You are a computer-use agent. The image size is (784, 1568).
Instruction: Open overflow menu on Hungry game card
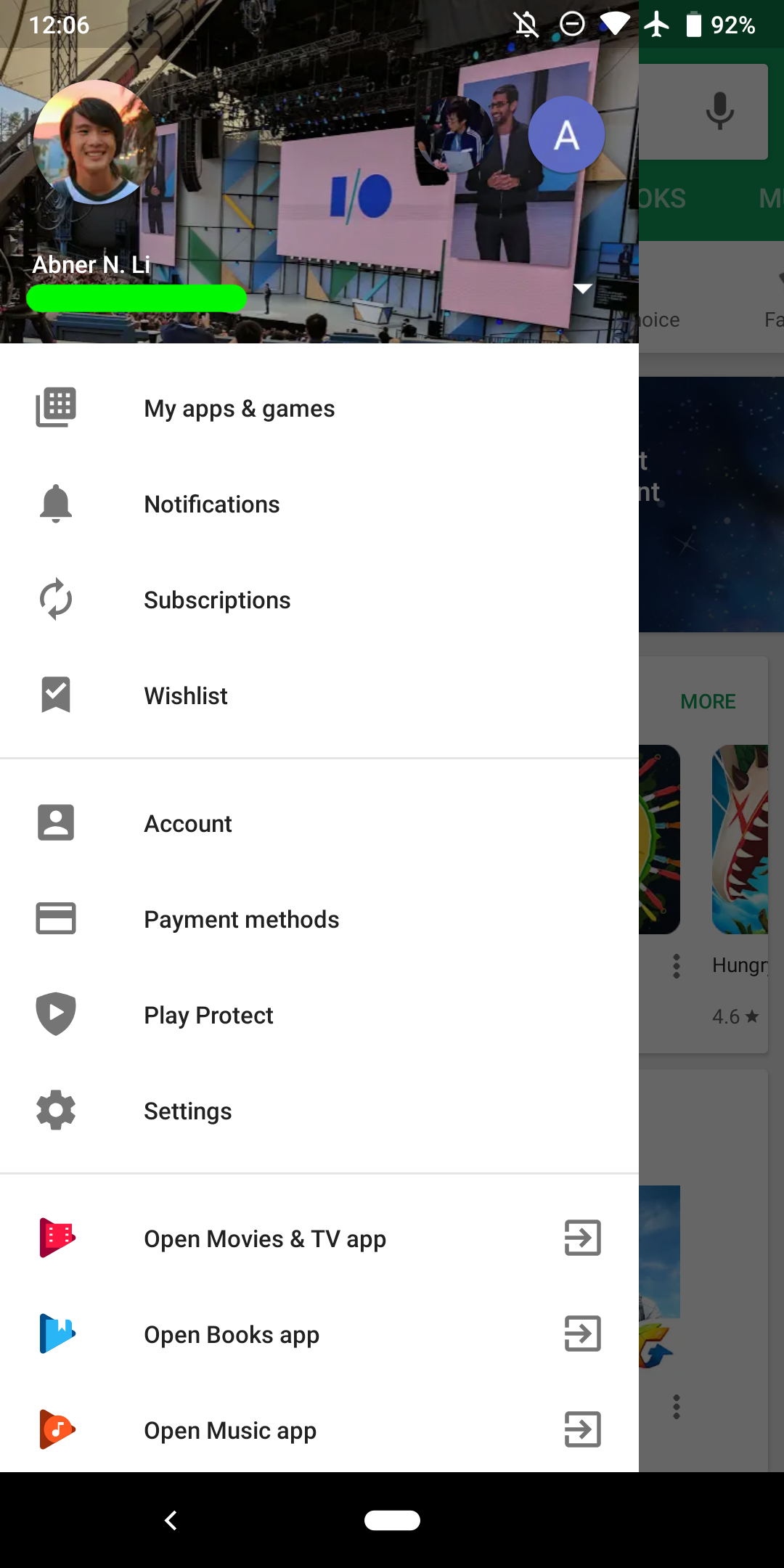pyautogui.click(x=676, y=965)
